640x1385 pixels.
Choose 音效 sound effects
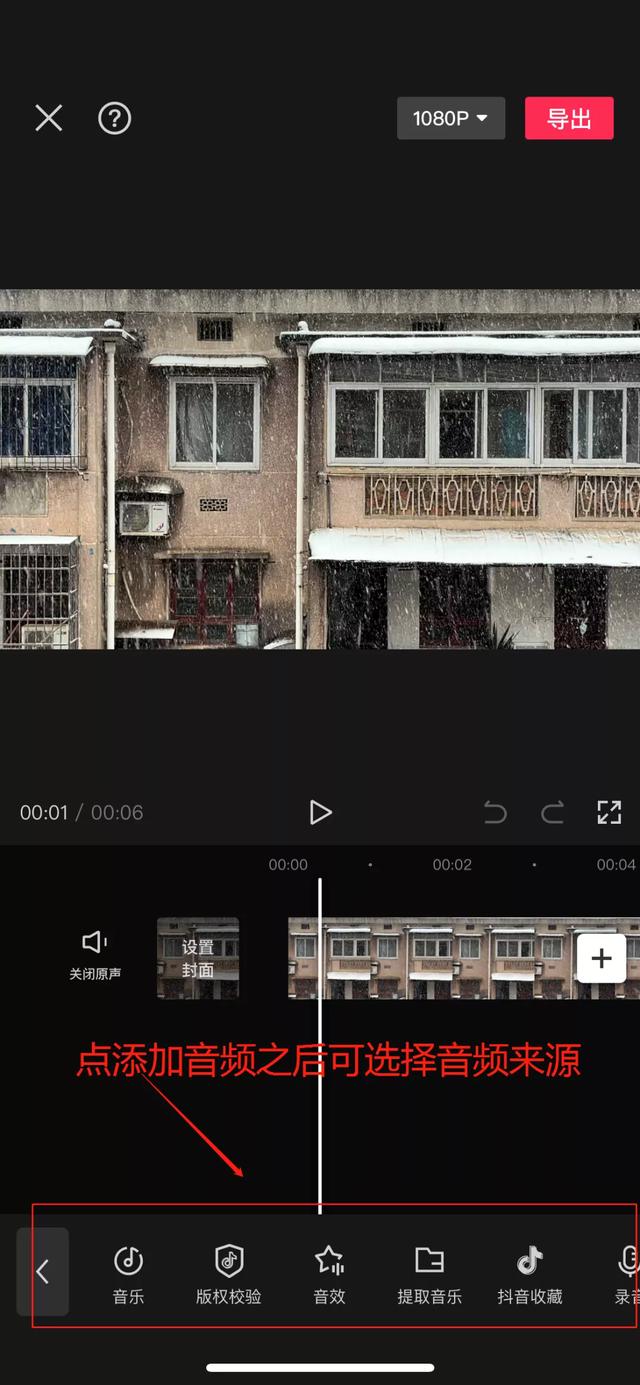coord(329,1275)
